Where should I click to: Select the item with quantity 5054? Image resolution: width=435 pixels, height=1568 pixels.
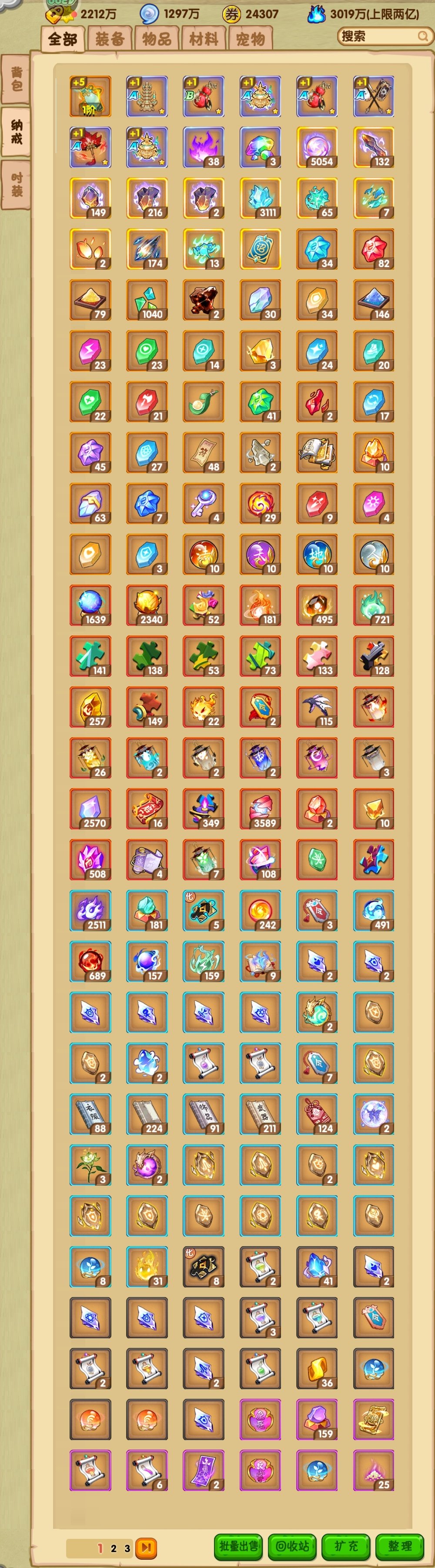pyautogui.click(x=316, y=147)
